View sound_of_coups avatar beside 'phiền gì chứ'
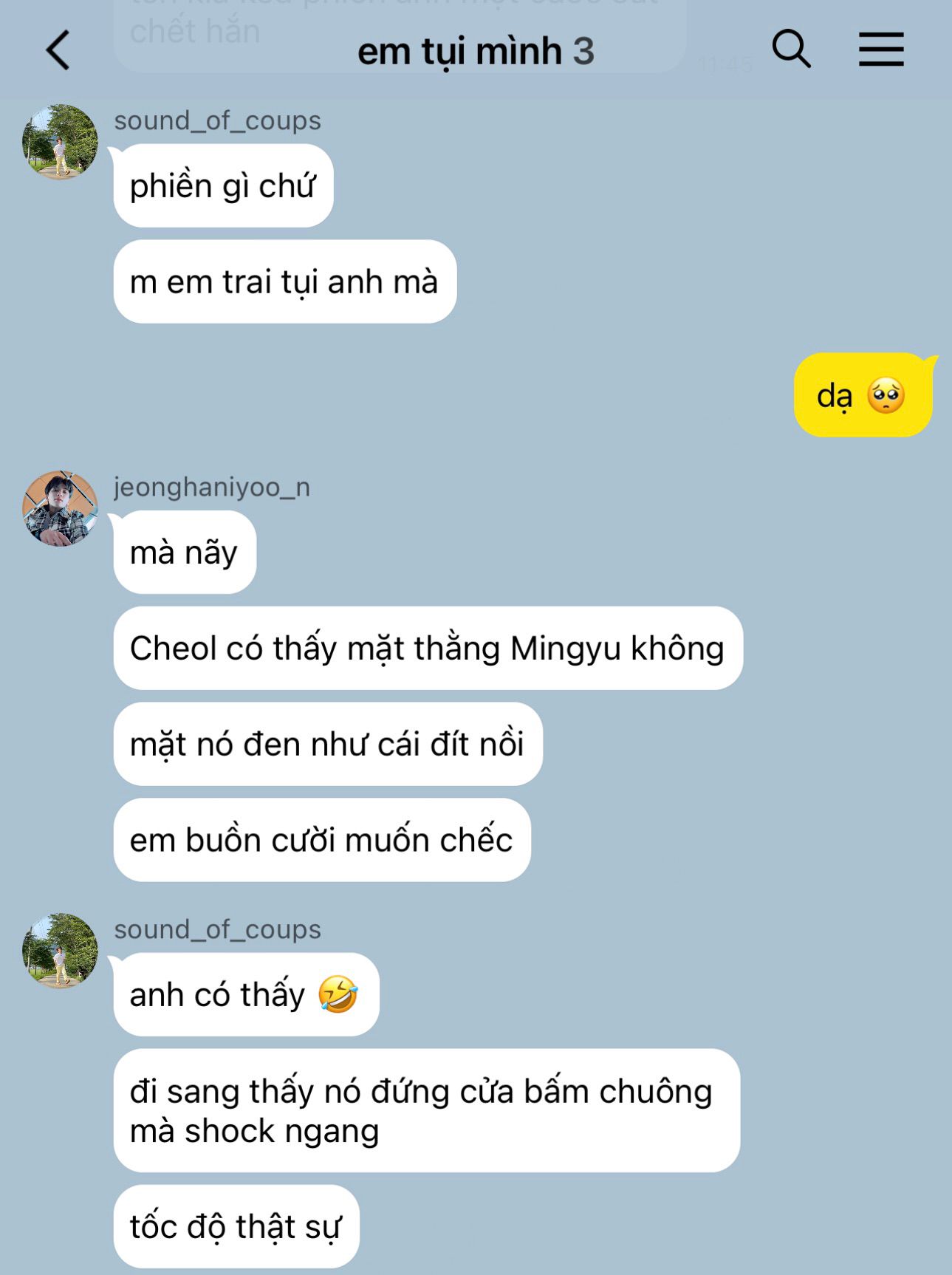 pyautogui.click(x=60, y=142)
